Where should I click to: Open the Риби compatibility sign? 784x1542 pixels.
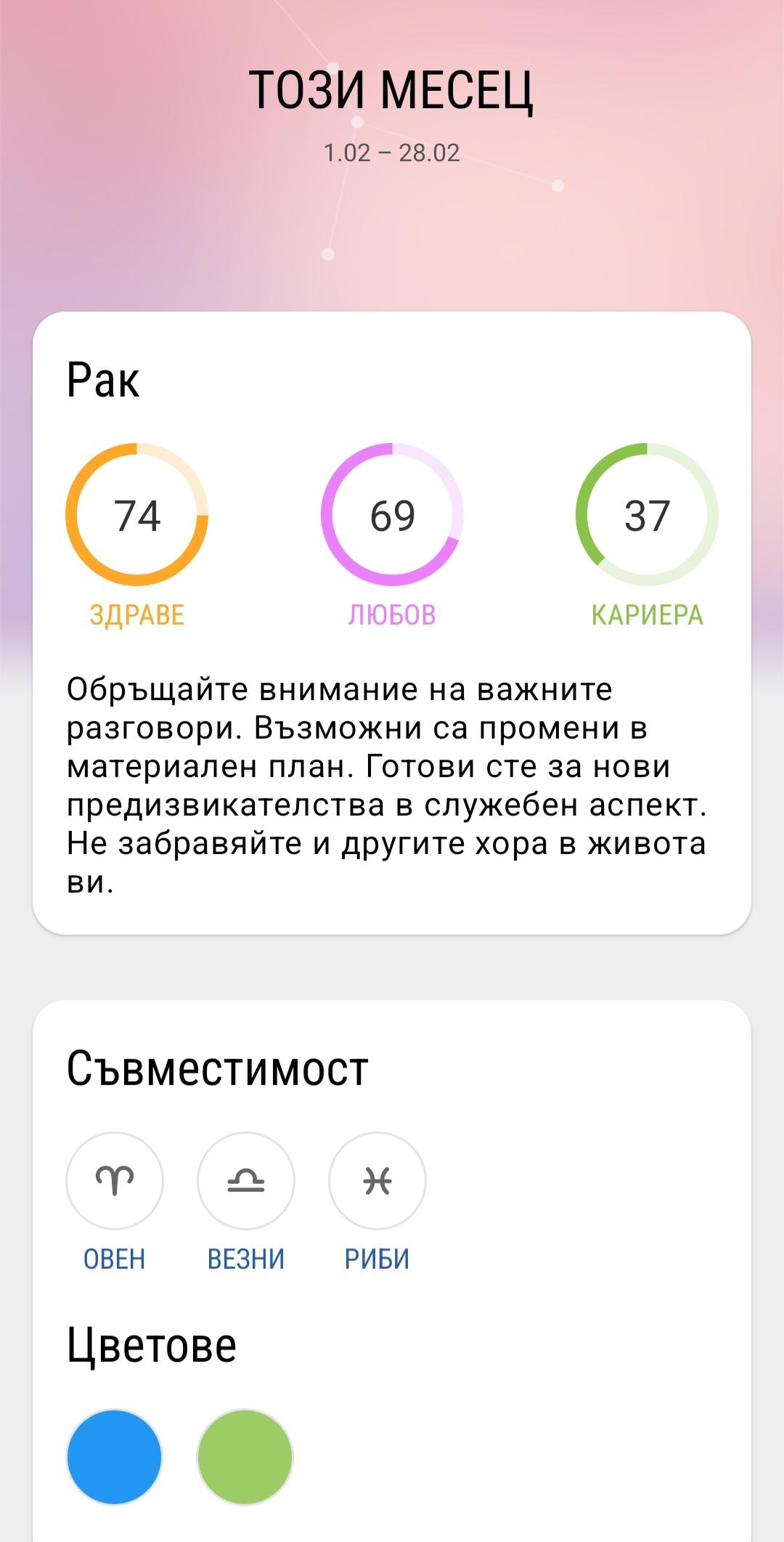click(x=377, y=1180)
